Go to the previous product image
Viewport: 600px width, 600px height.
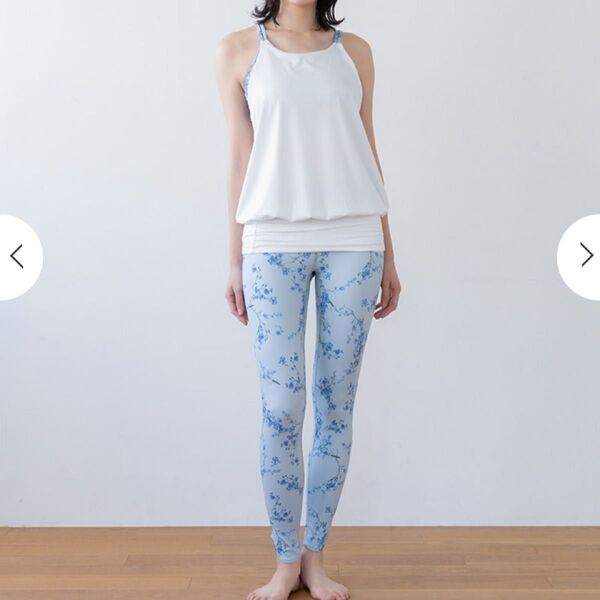tap(17, 257)
